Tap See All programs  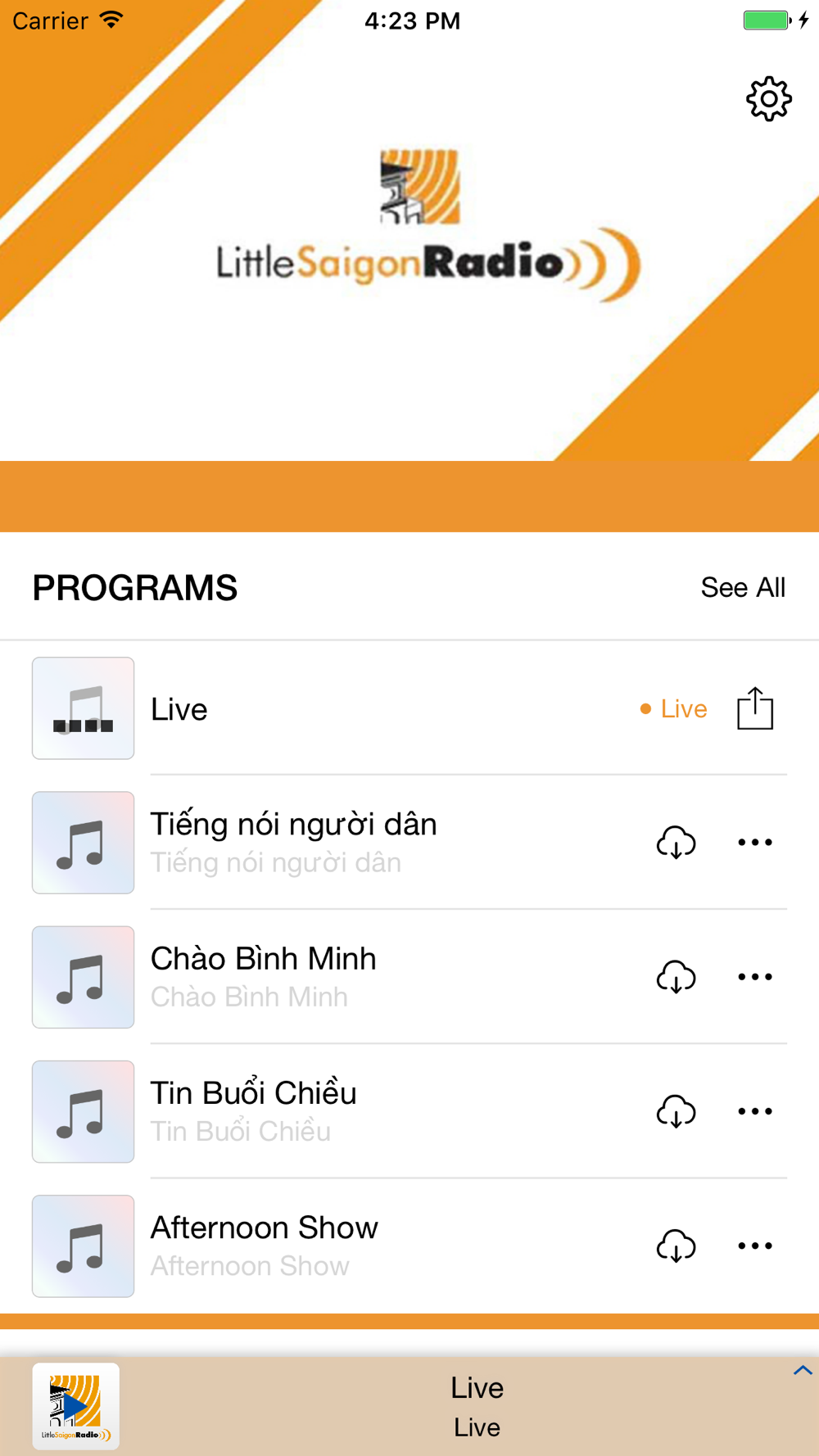(743, 587)
